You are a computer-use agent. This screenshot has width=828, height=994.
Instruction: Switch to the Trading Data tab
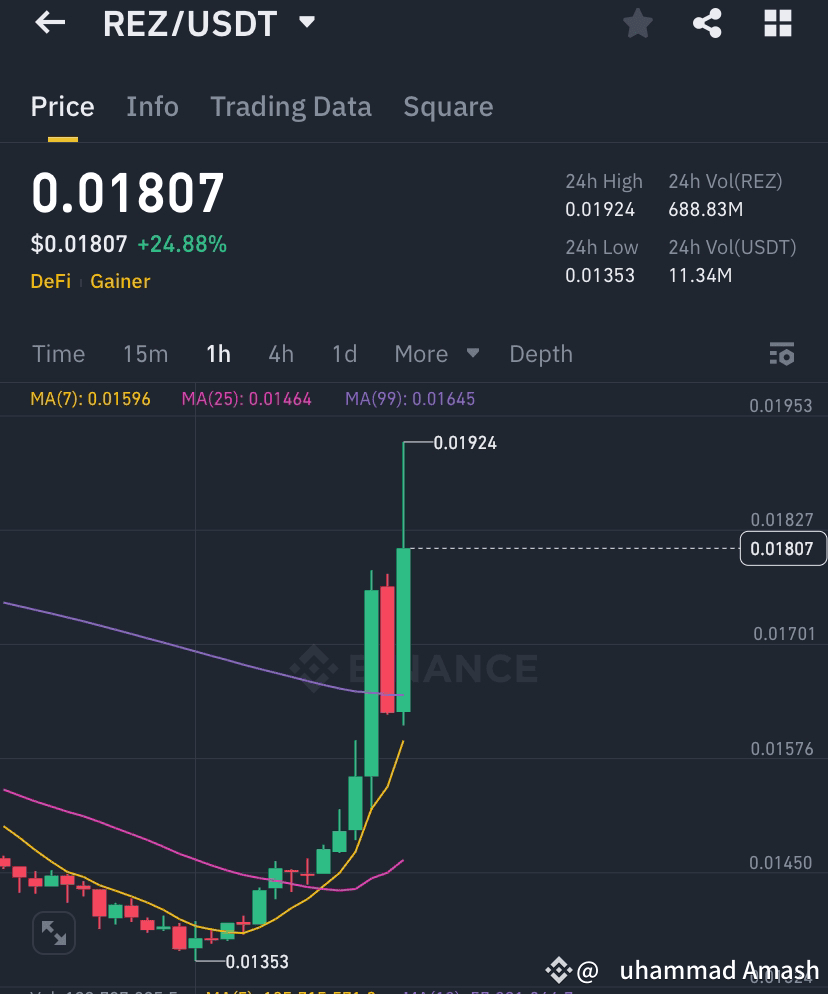(290, 106)
